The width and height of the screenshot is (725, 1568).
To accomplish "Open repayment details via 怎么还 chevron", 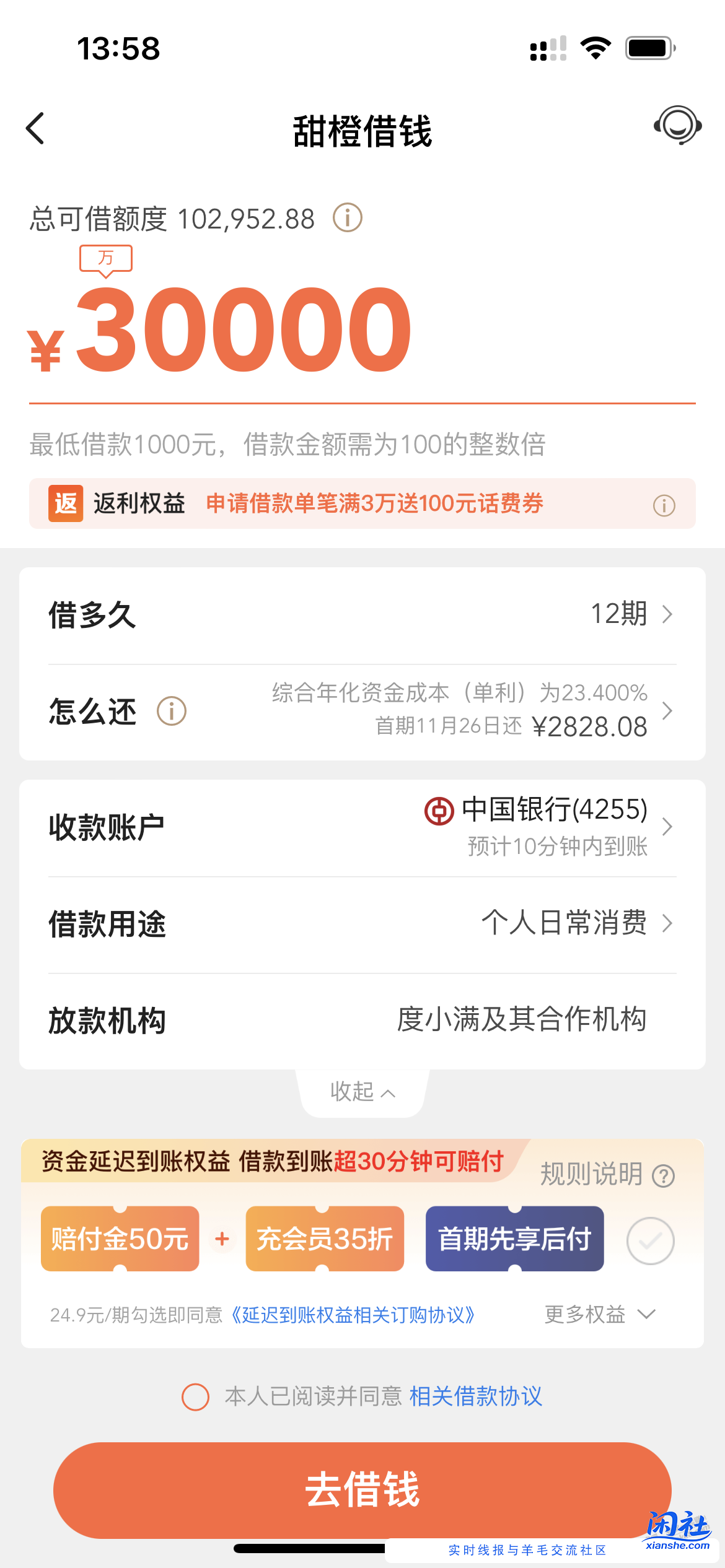I will point(667,712).
